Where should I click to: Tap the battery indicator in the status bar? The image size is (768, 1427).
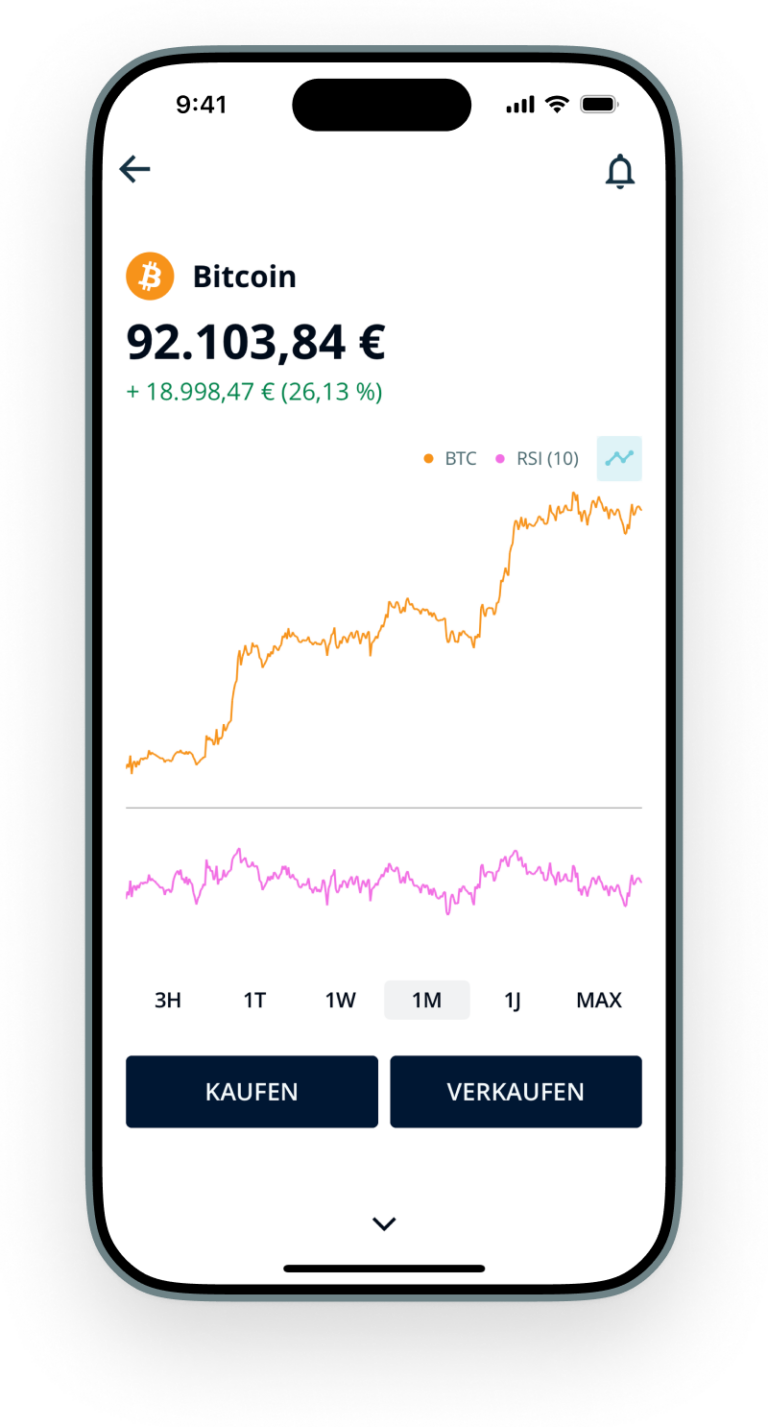[x=598, y=102]
